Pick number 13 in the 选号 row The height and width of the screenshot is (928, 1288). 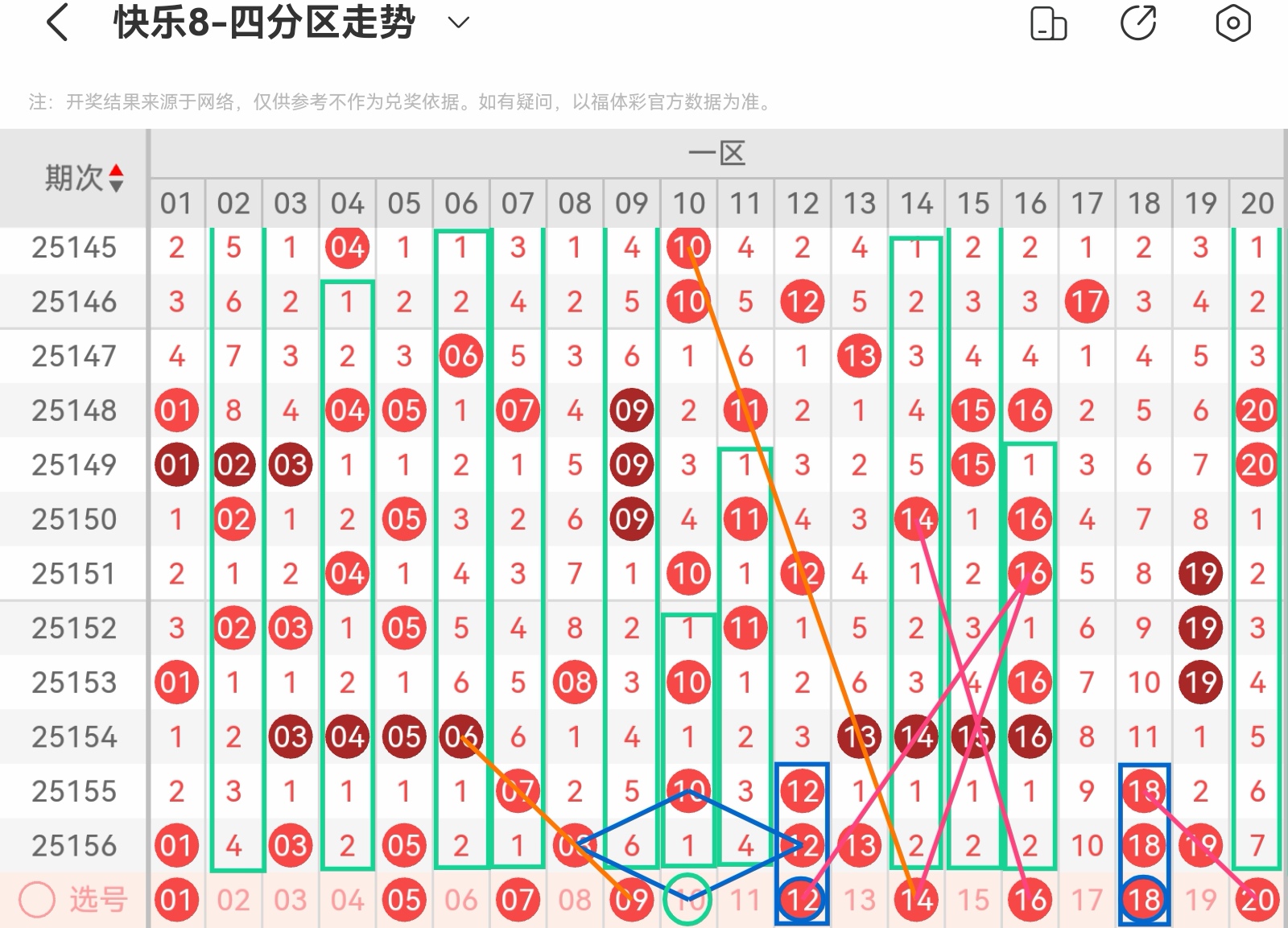(860, 900)
